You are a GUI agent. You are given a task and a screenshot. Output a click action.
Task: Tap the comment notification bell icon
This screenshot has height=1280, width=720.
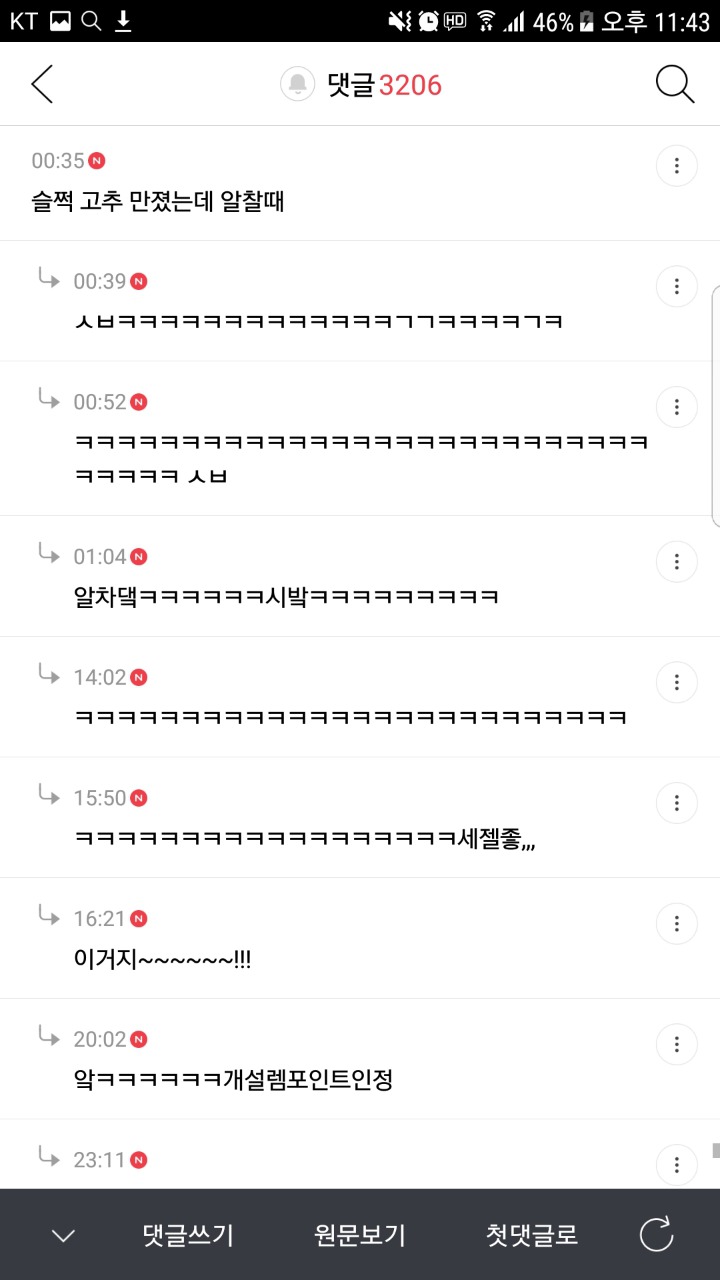click(x=297, y=85)
